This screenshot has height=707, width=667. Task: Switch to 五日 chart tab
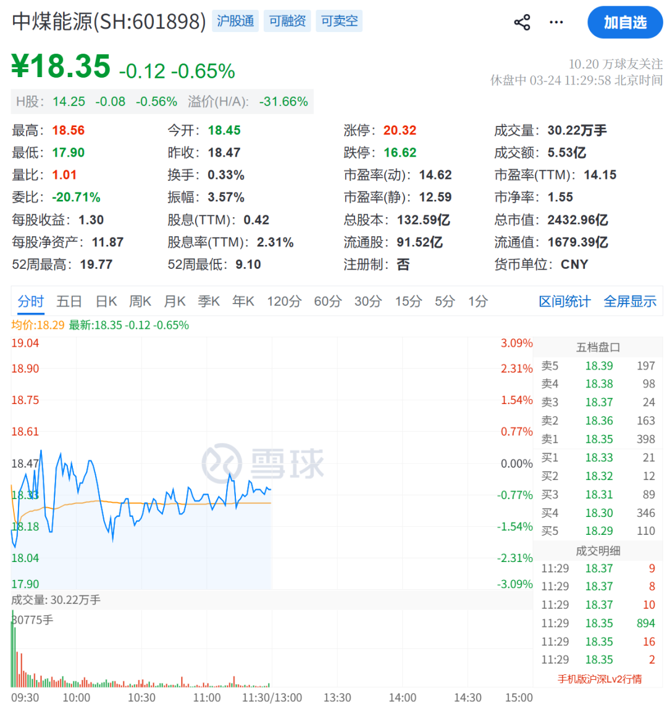(x=69, y=301)
